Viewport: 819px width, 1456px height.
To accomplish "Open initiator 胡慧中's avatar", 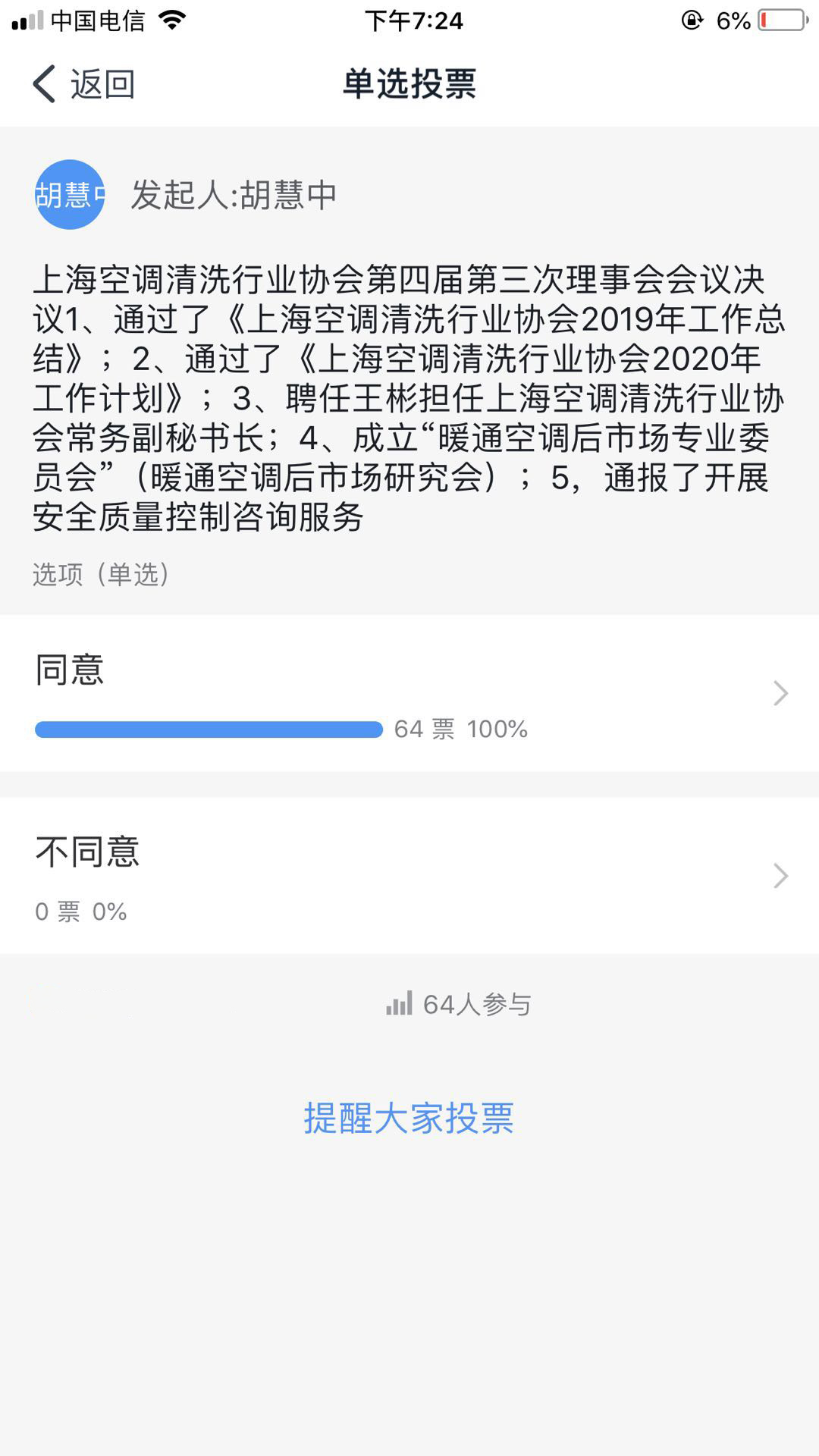I will (70, 195).
